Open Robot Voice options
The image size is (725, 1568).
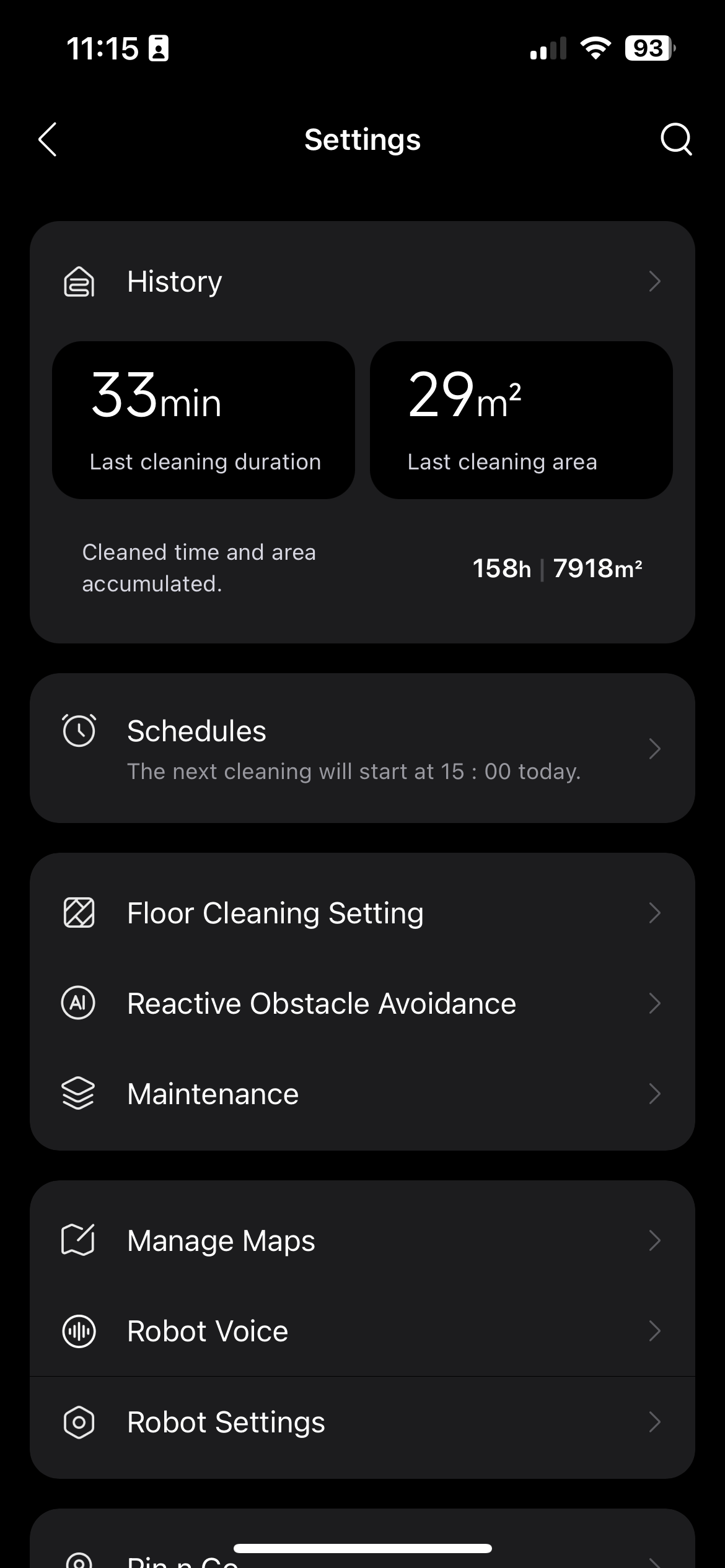pyautogui.click(x=362, y=1331)
